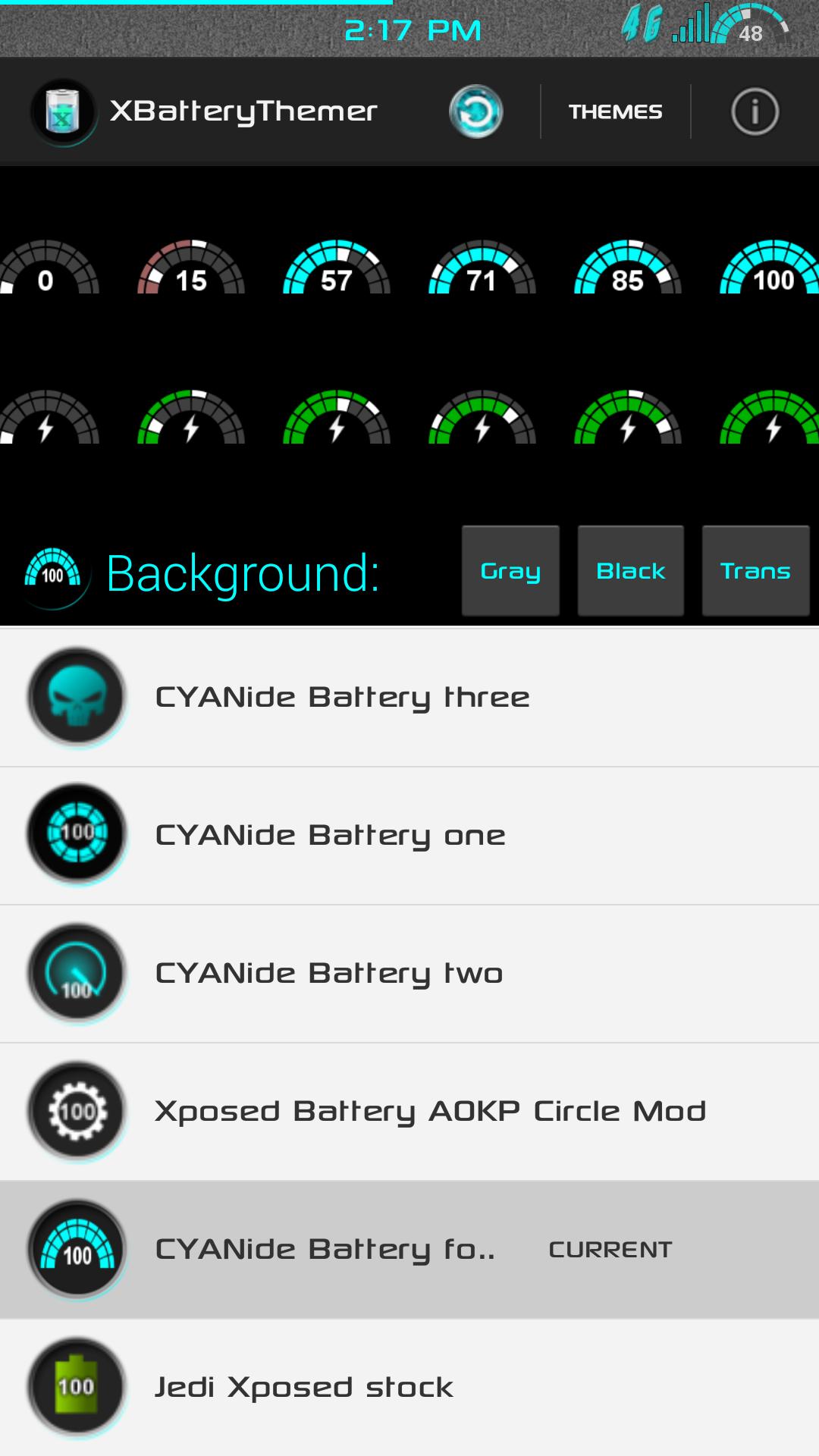Tap the CURRENT theme label
The width and height of the screenshot is (819, 1456).
click(611, 1249)
